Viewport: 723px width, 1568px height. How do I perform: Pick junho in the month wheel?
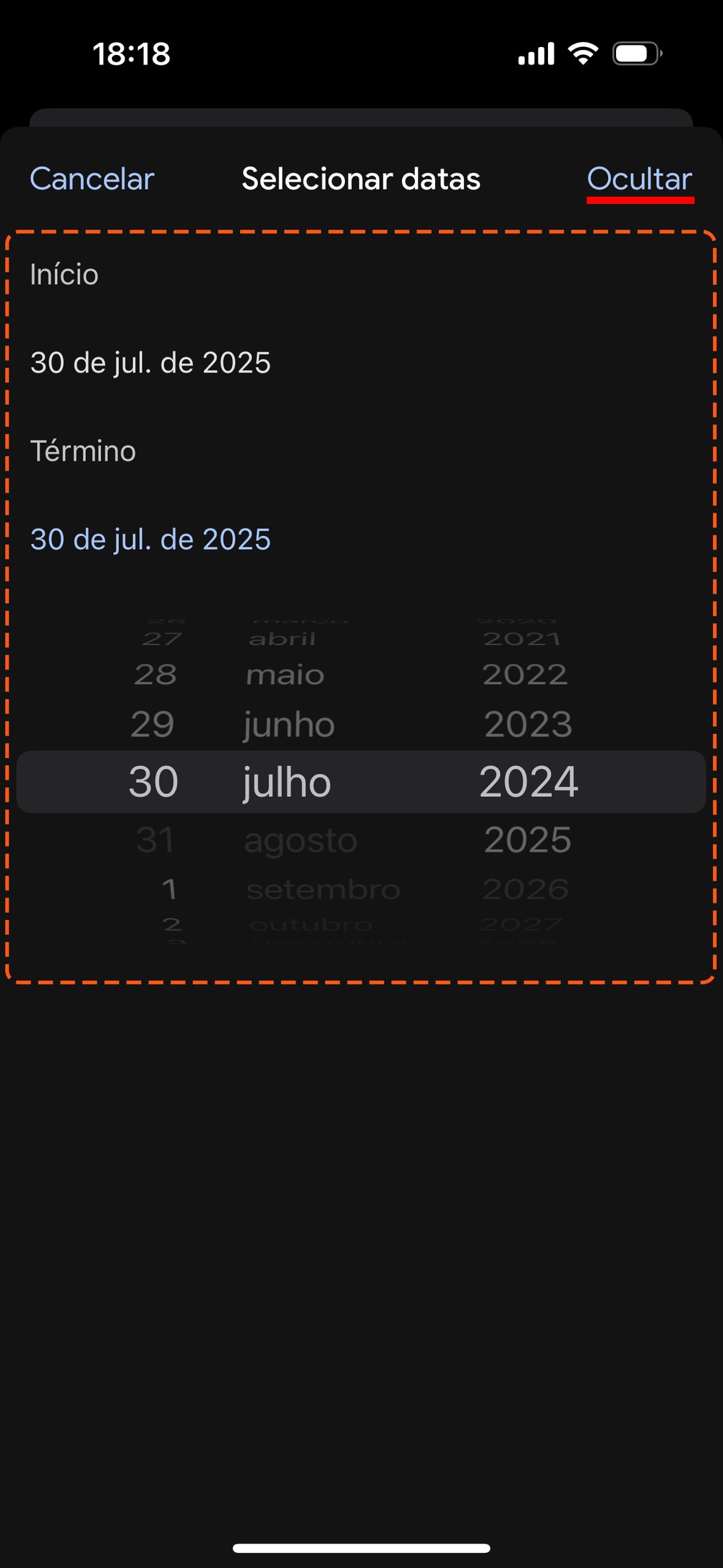(x=288, y=724)
